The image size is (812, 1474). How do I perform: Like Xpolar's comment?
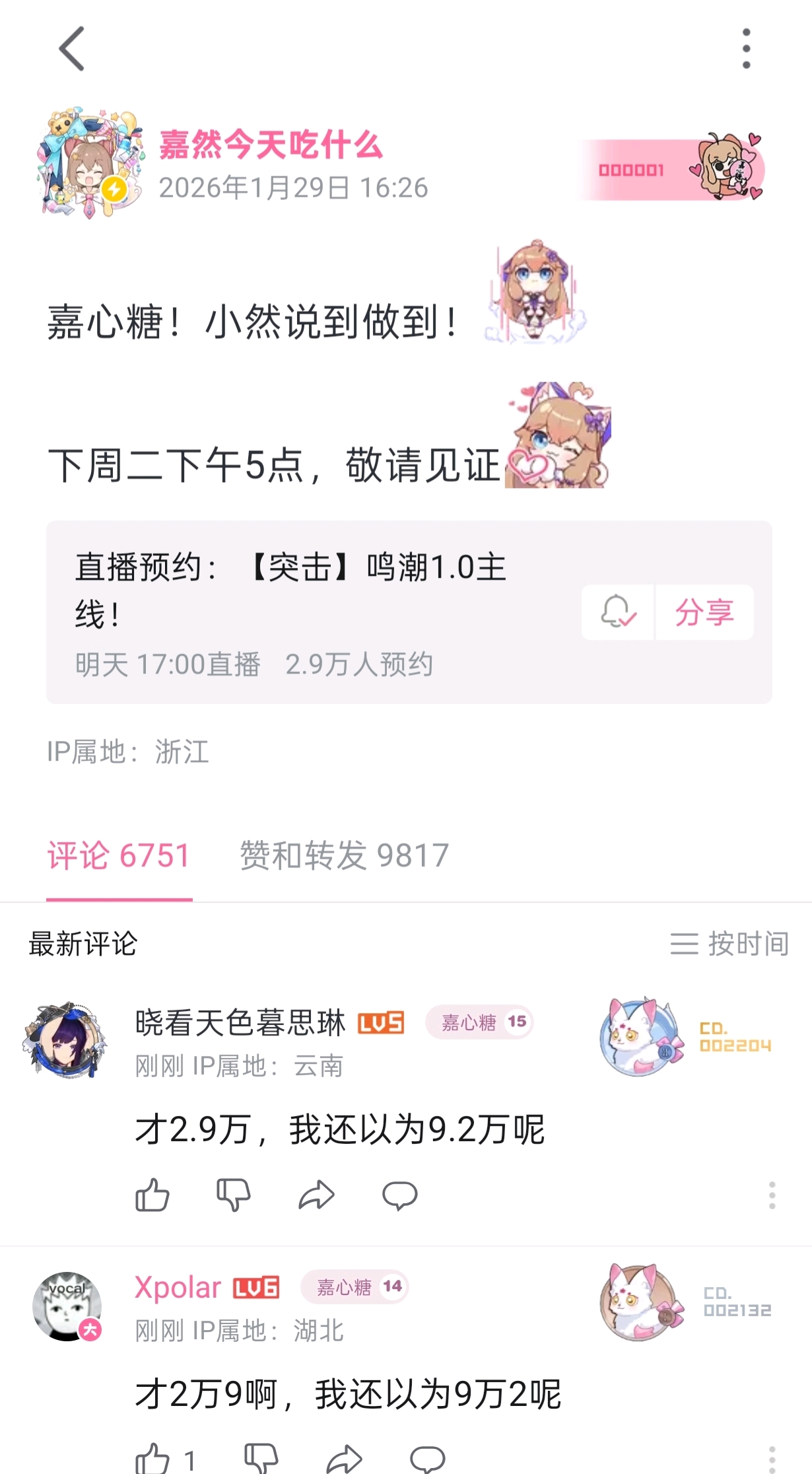(152, 1458)
